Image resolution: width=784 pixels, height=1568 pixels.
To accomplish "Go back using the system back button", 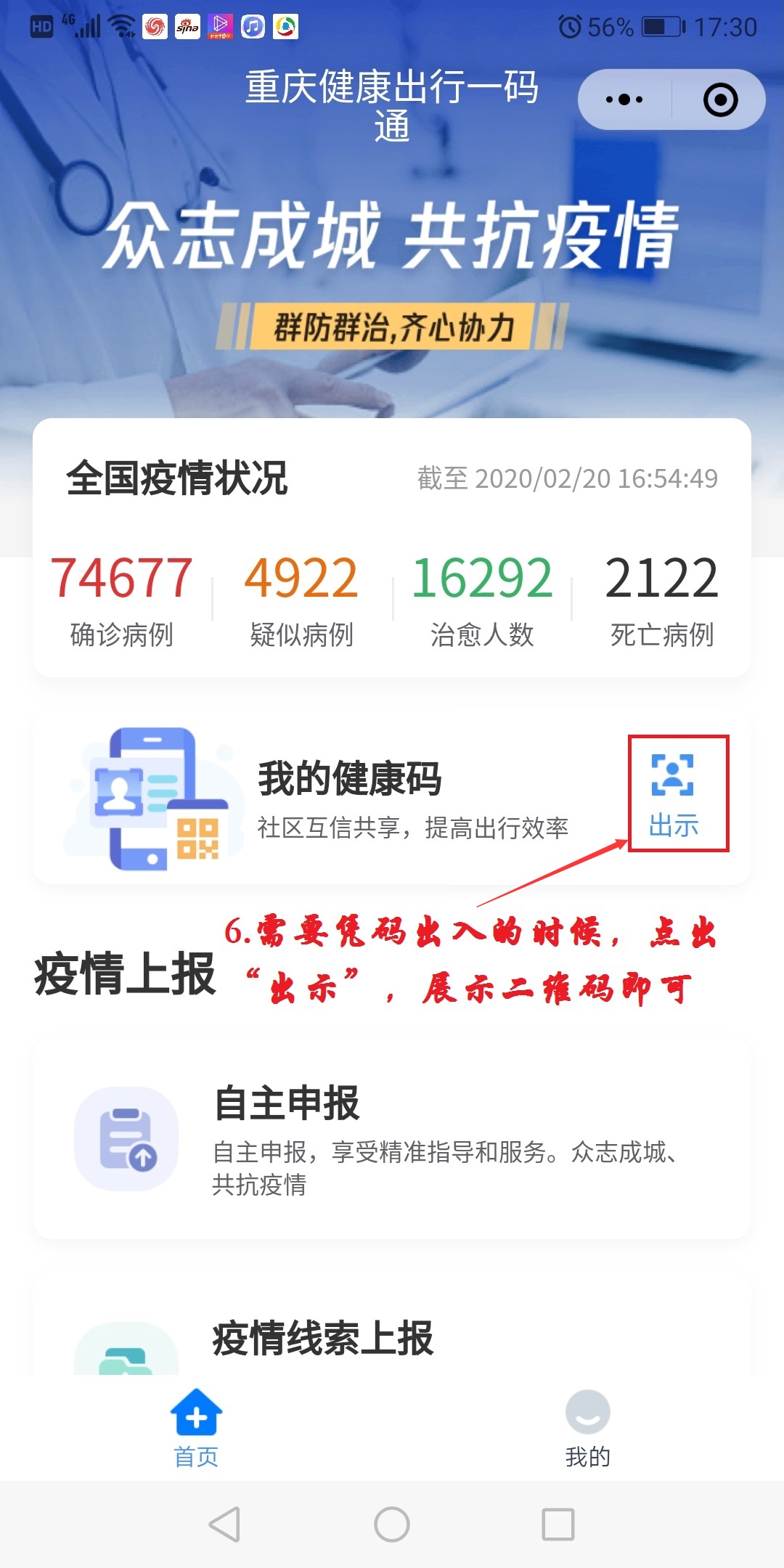I will click(224, 1524).
